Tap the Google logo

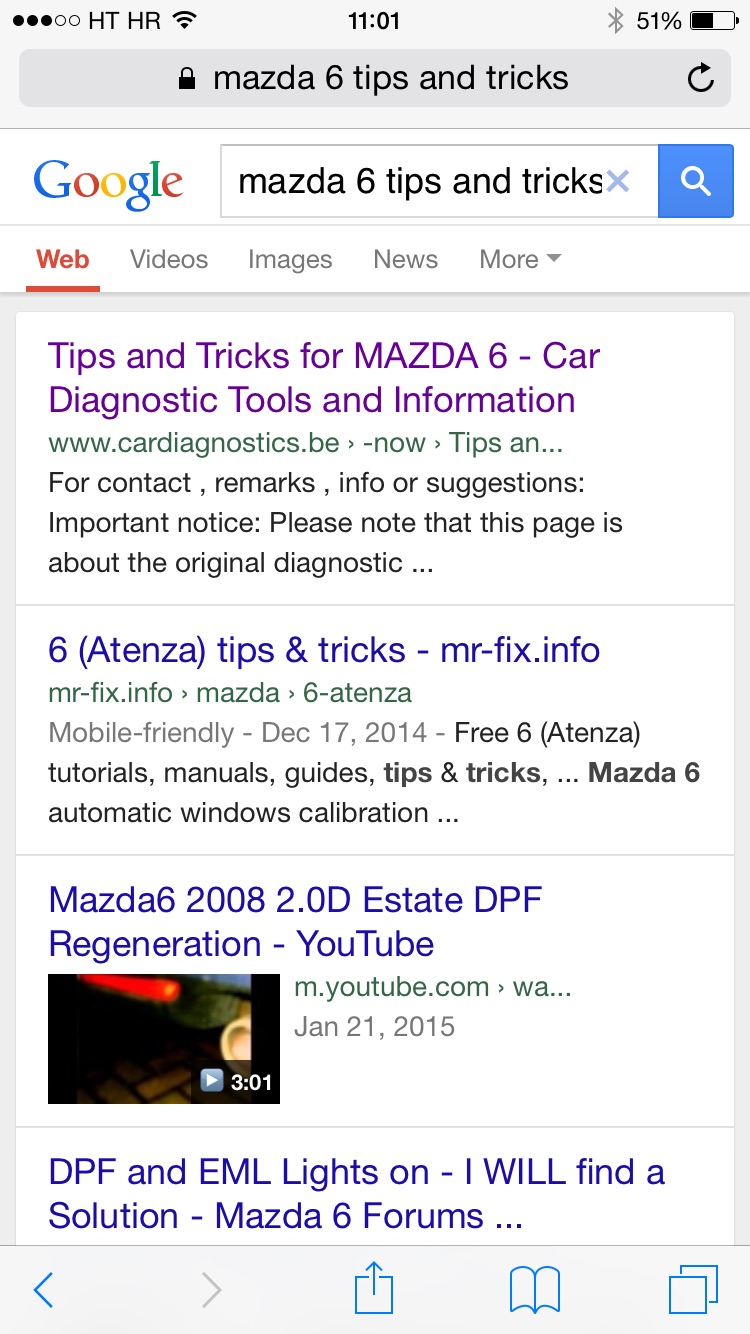[108, 183]
